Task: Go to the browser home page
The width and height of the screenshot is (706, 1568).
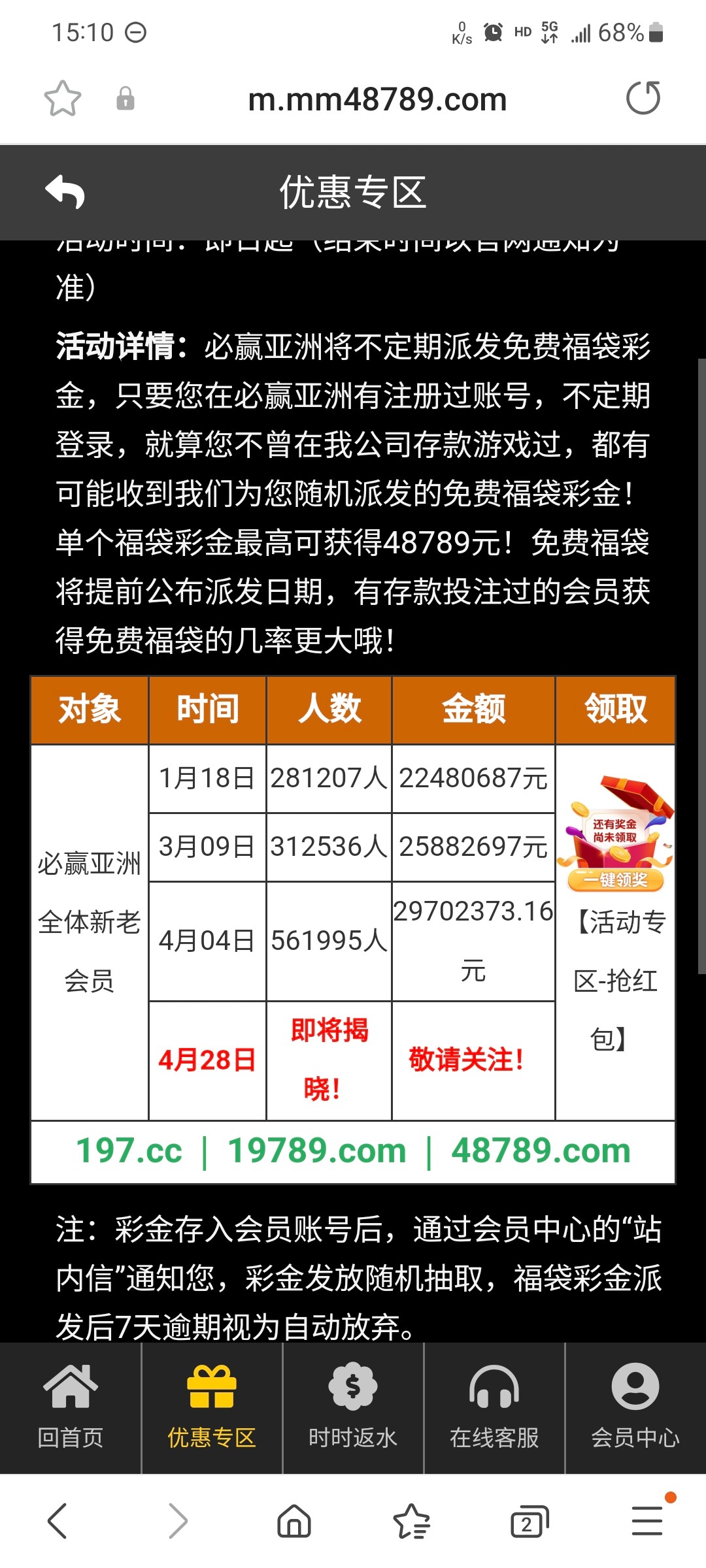Action: point(294,1521)
